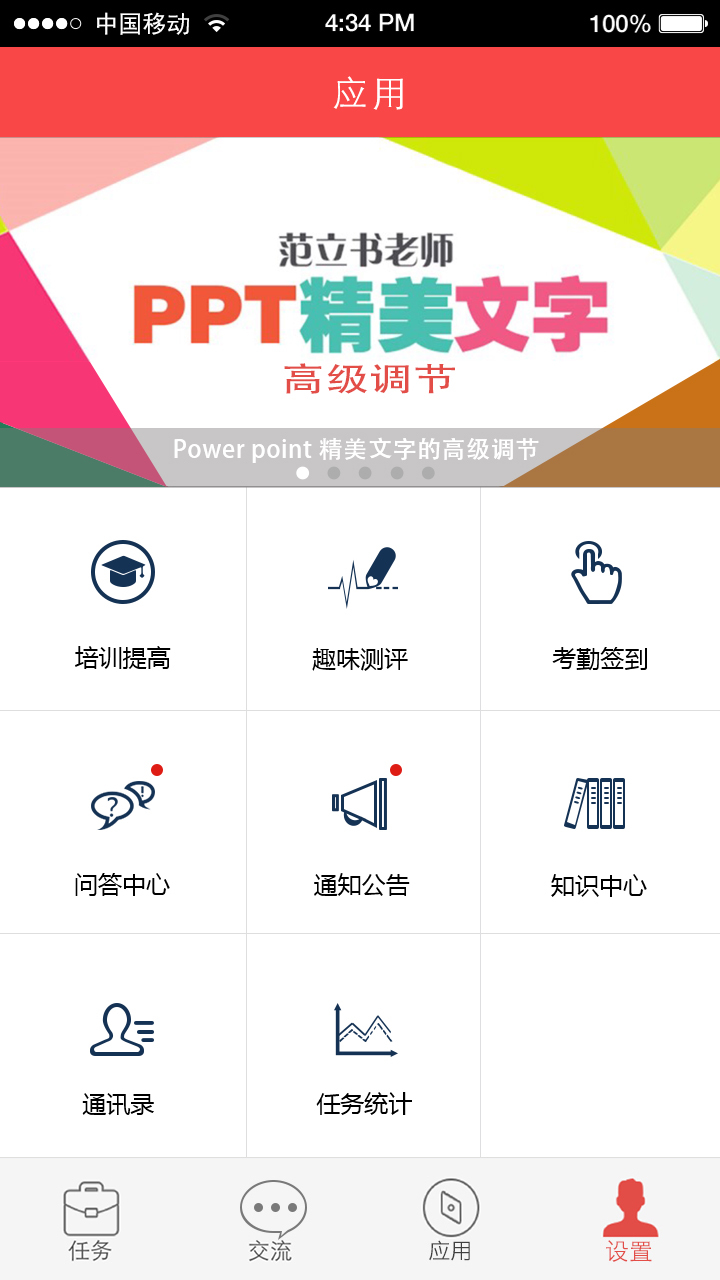
Task: View 通知公告 announcements
Action: pos(362,823)
